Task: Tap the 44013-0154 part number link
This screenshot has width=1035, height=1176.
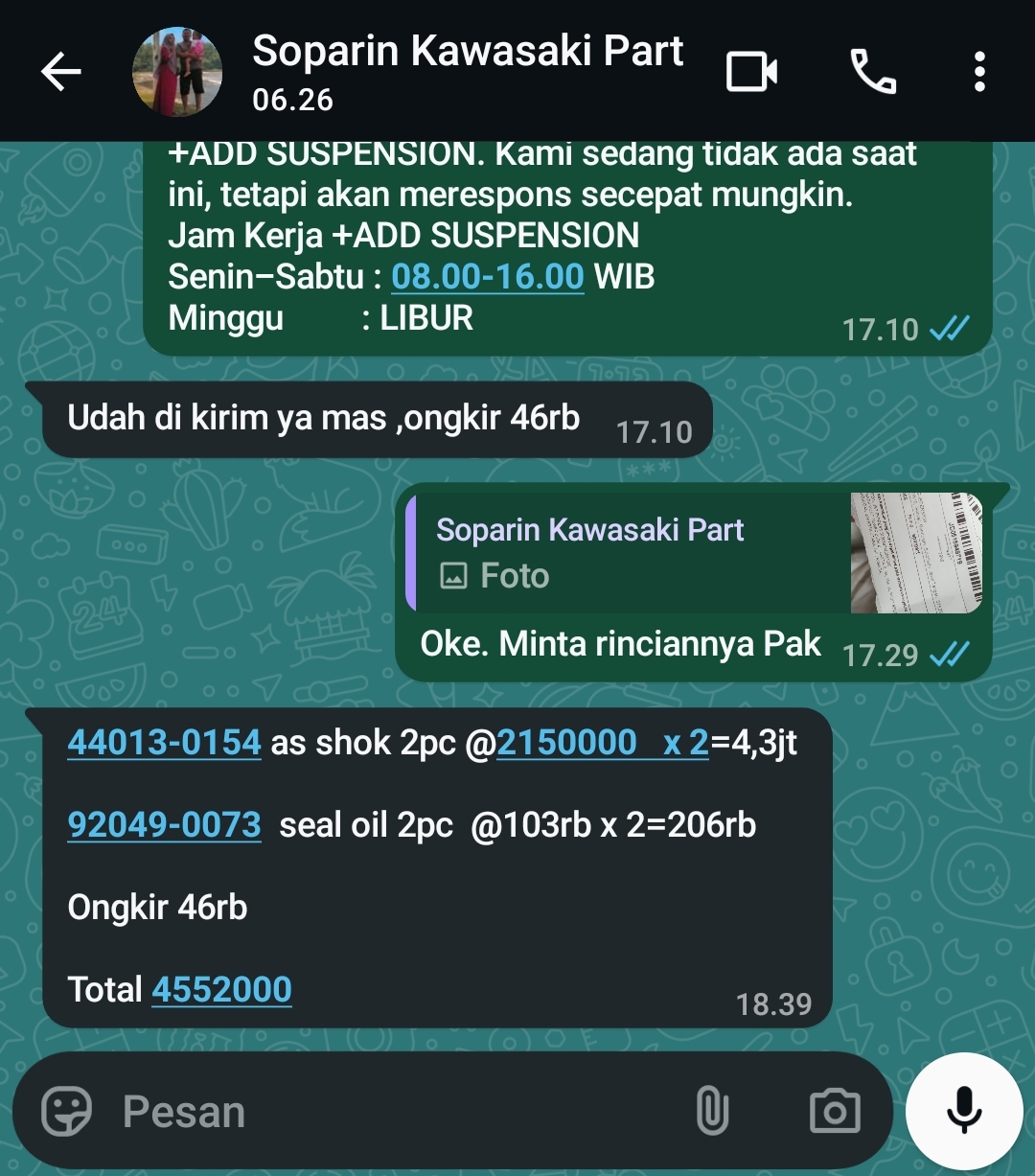Action: (164, 743)
